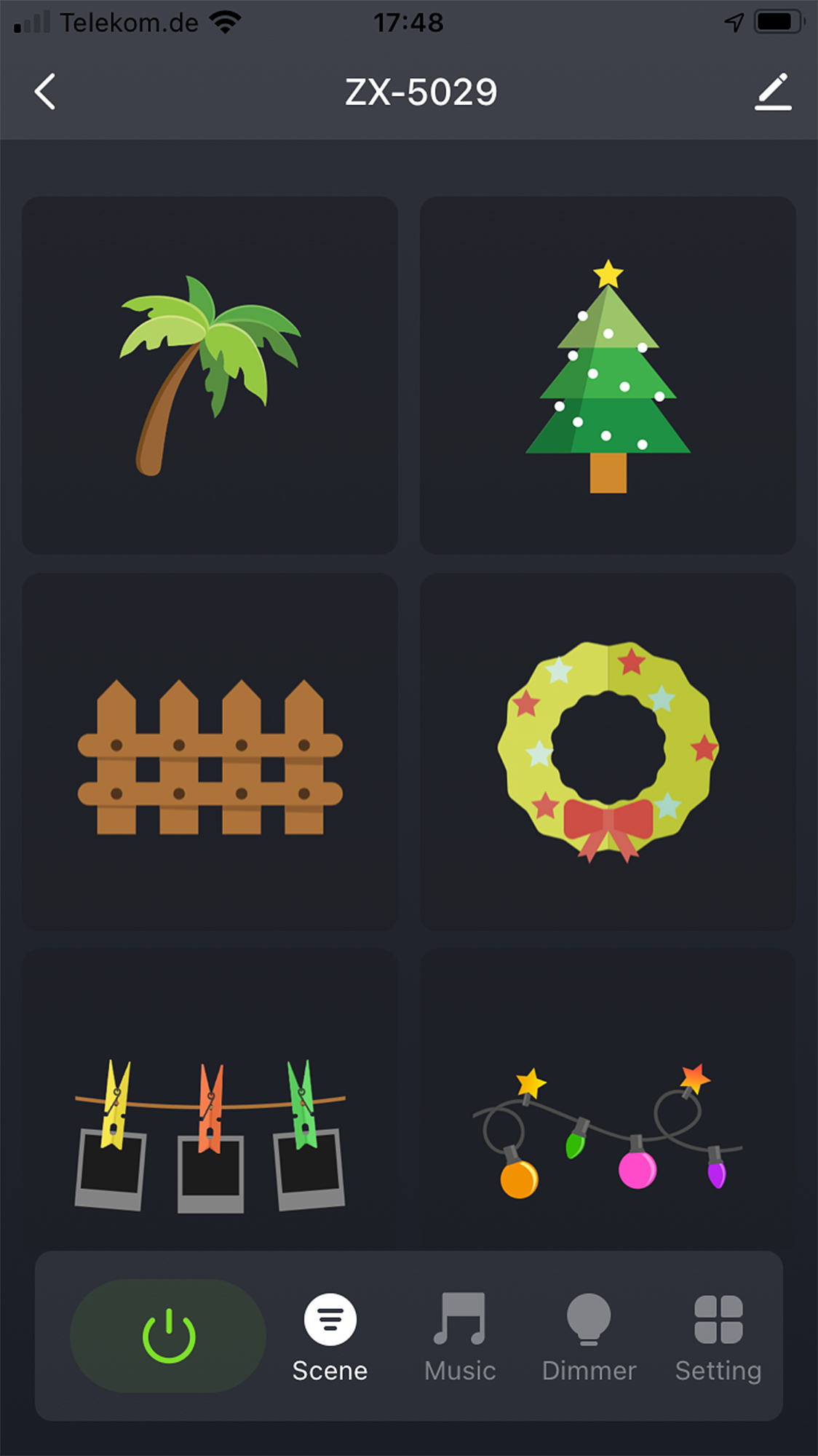The height and width of the screenshot is (1456, 818).
Task: Choose the Christmas tree scene
Action: pos(608,375)
